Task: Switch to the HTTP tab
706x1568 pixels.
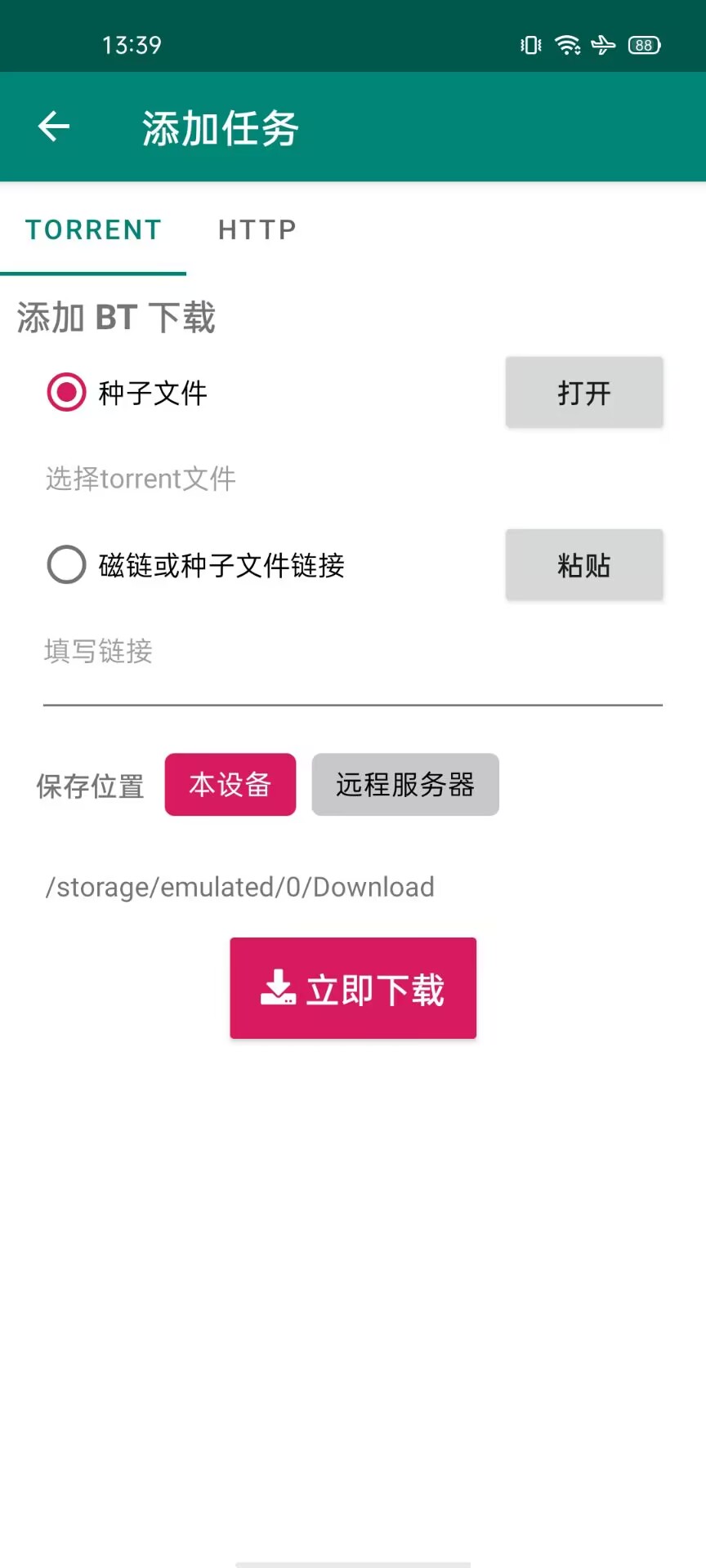Action: [x=257, y=229]
